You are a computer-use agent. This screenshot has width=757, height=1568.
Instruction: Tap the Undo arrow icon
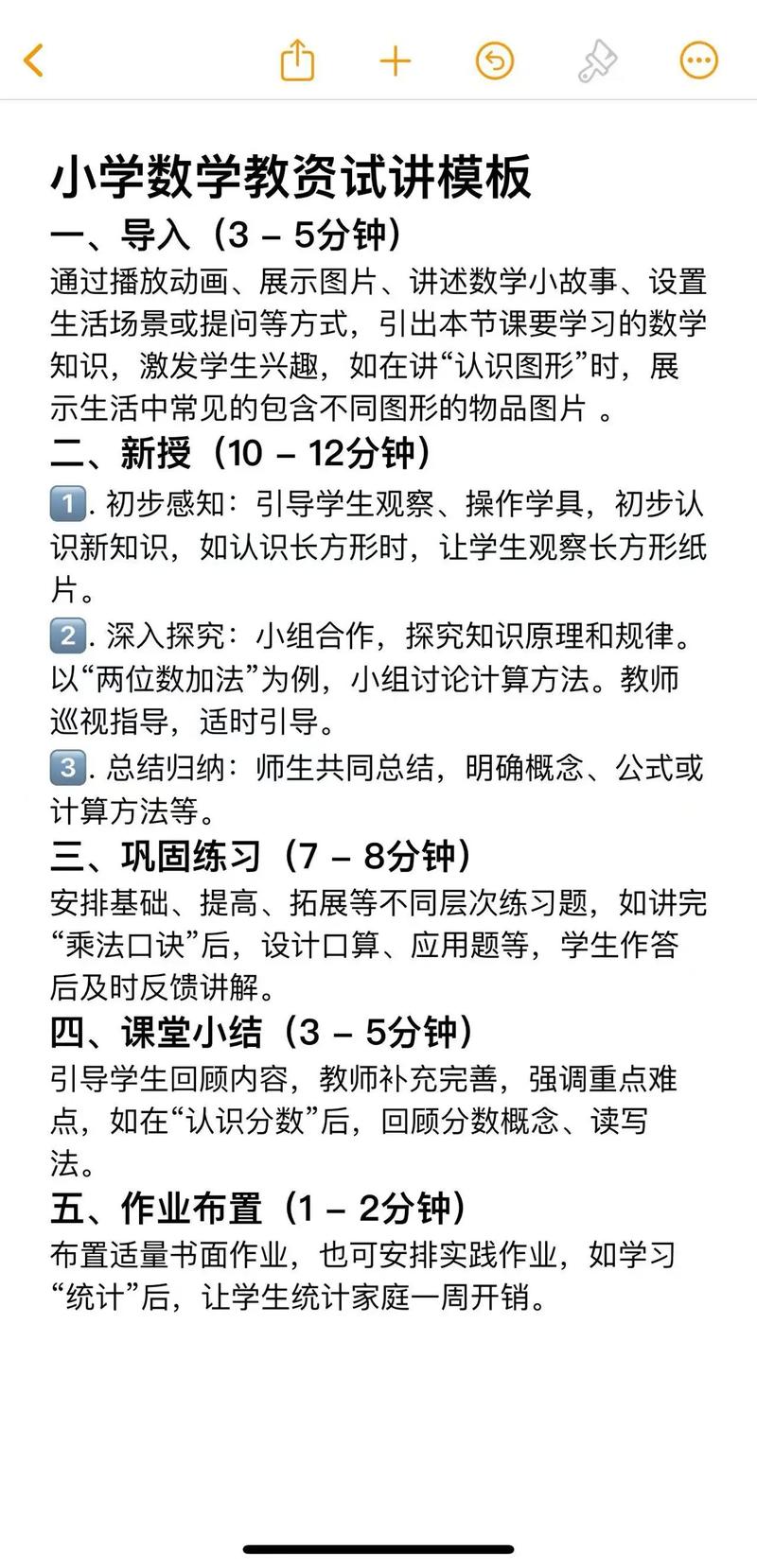pyautogui.click(x=494, y=59)
